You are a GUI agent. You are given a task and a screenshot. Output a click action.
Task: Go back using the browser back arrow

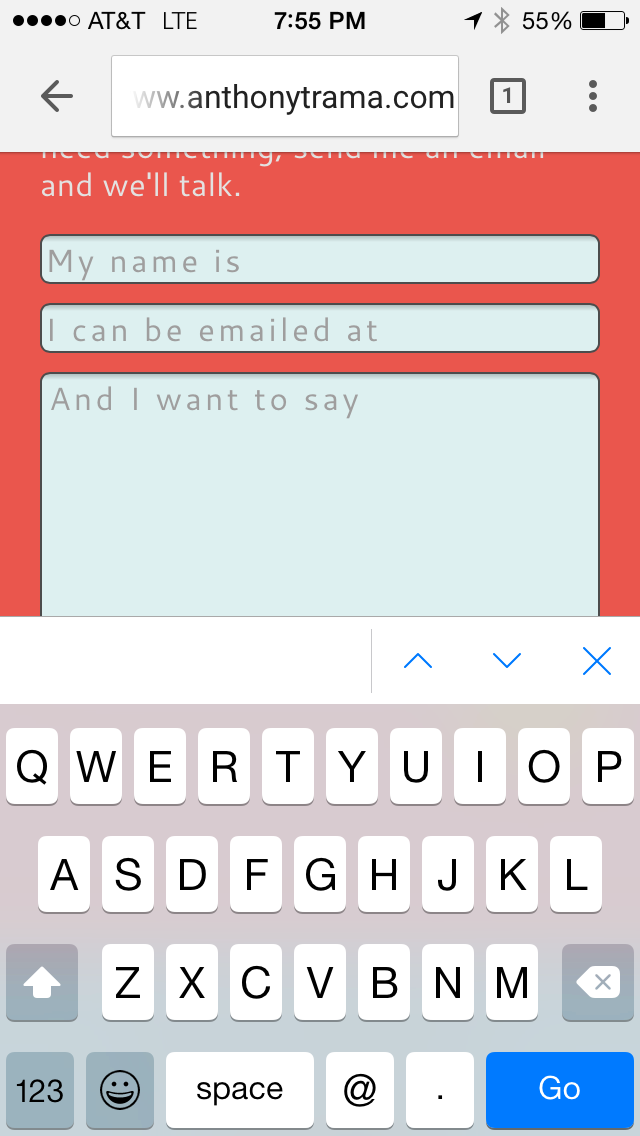click(57, 96)
